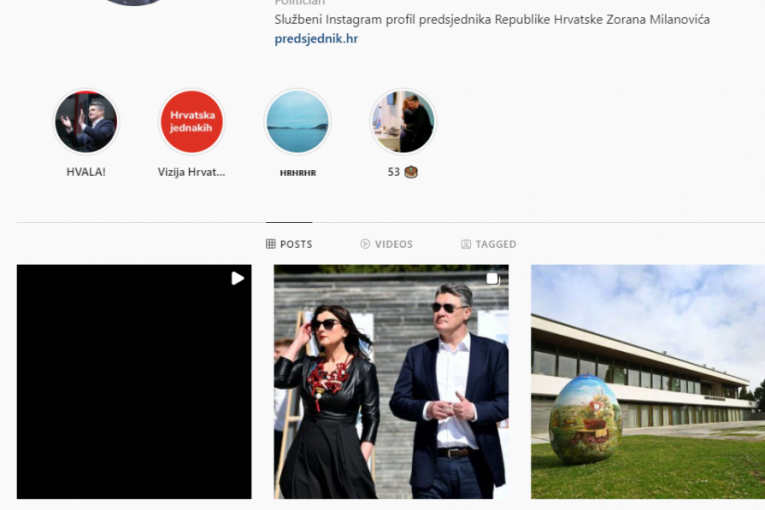Viewport: 765px width, 510px height.
Task: Switch to the Videos tab
Action: click(386, 244)
